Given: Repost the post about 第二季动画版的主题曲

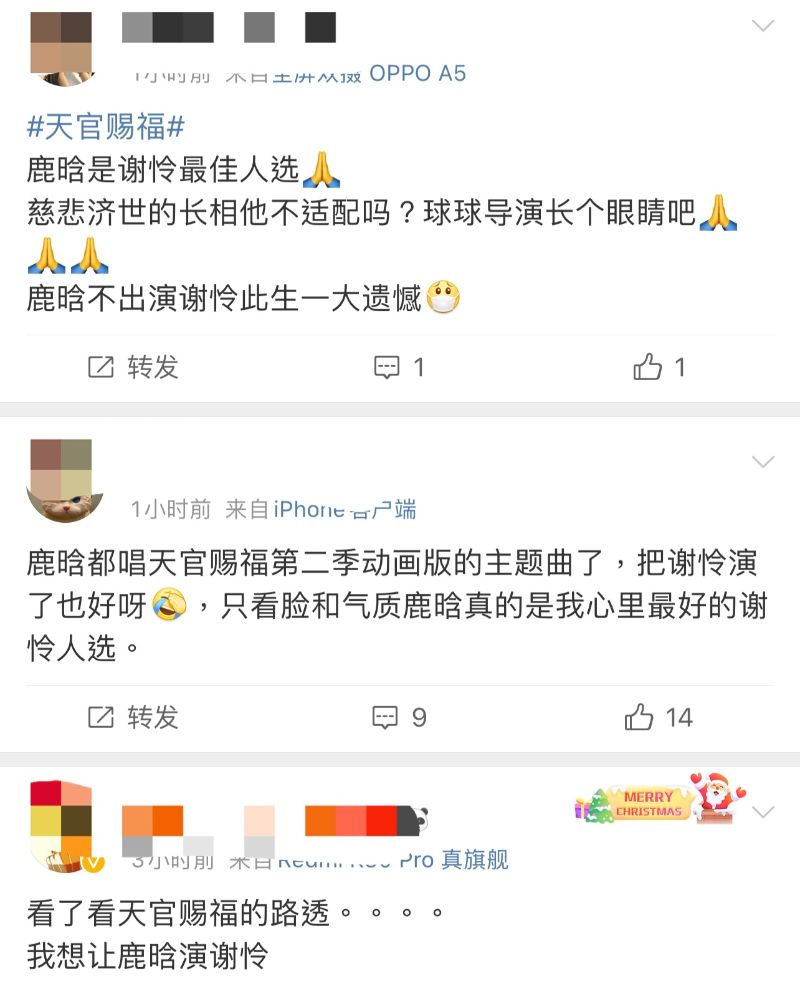Looking at the screenshot, I should [133, 717].
